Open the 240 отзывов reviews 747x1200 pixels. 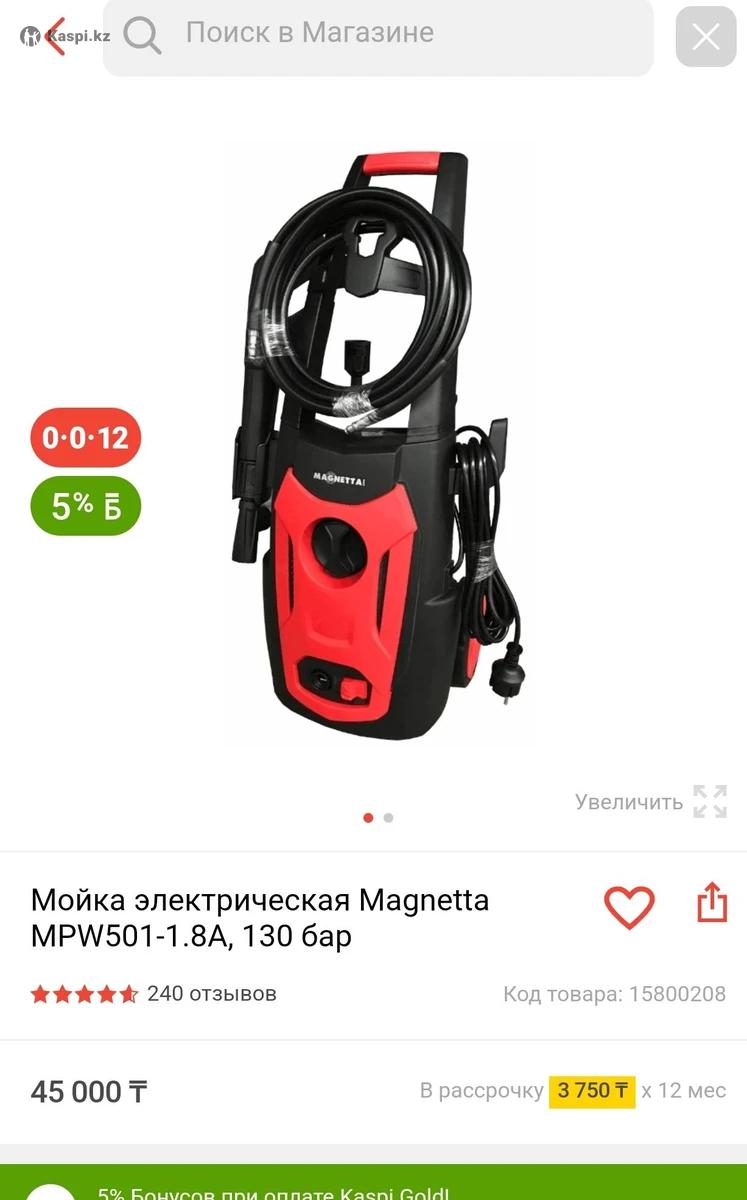(x=211, y=994)
